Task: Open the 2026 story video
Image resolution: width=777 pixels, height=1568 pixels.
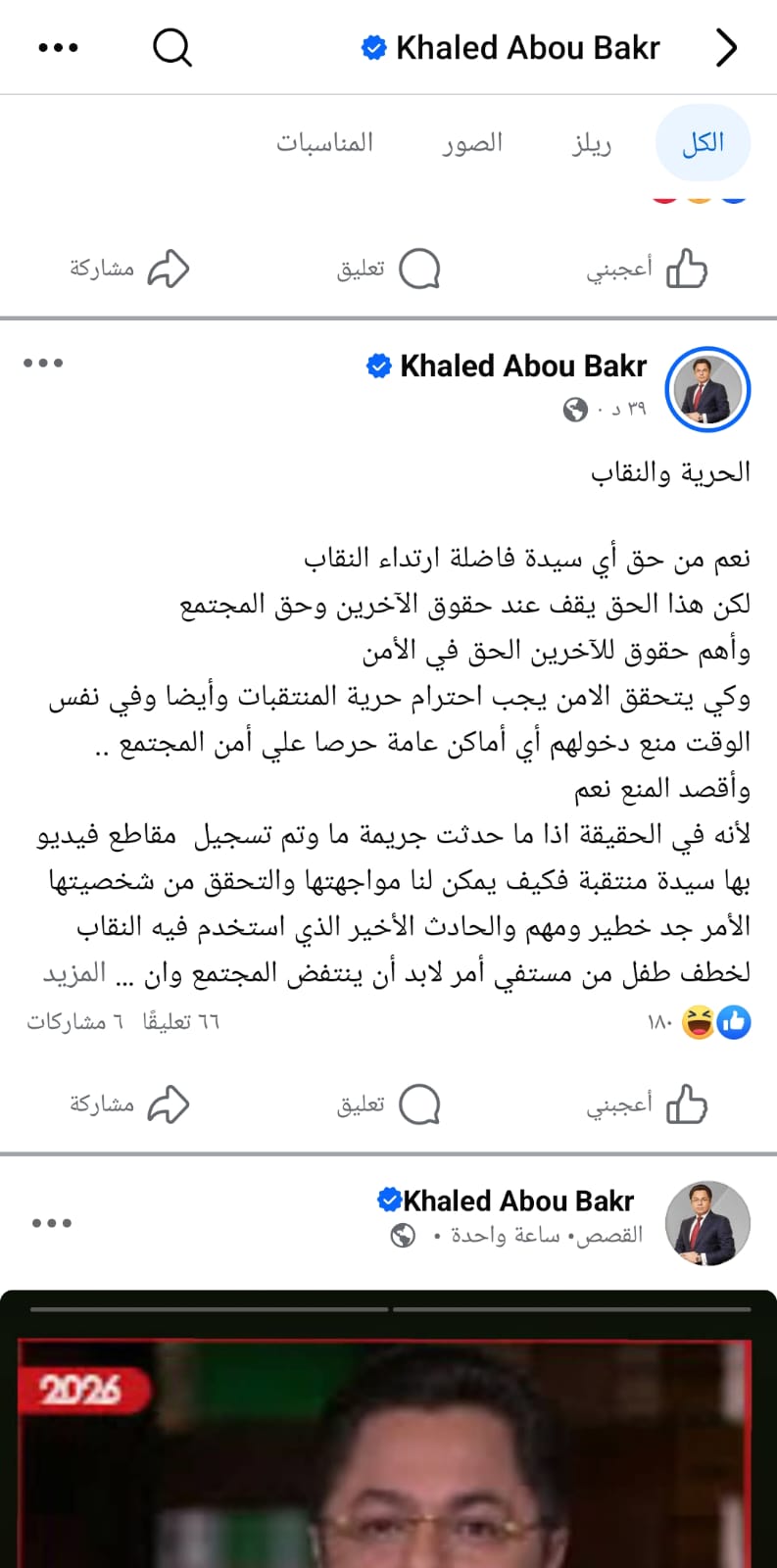Action: tap(388, 1450)
